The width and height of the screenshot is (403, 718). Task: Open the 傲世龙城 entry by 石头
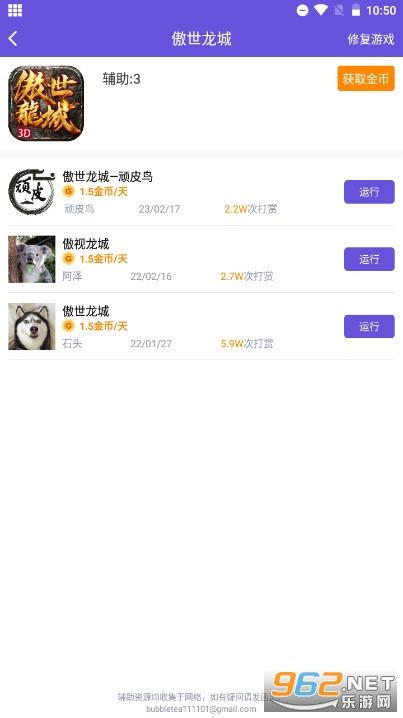point(202,326)
